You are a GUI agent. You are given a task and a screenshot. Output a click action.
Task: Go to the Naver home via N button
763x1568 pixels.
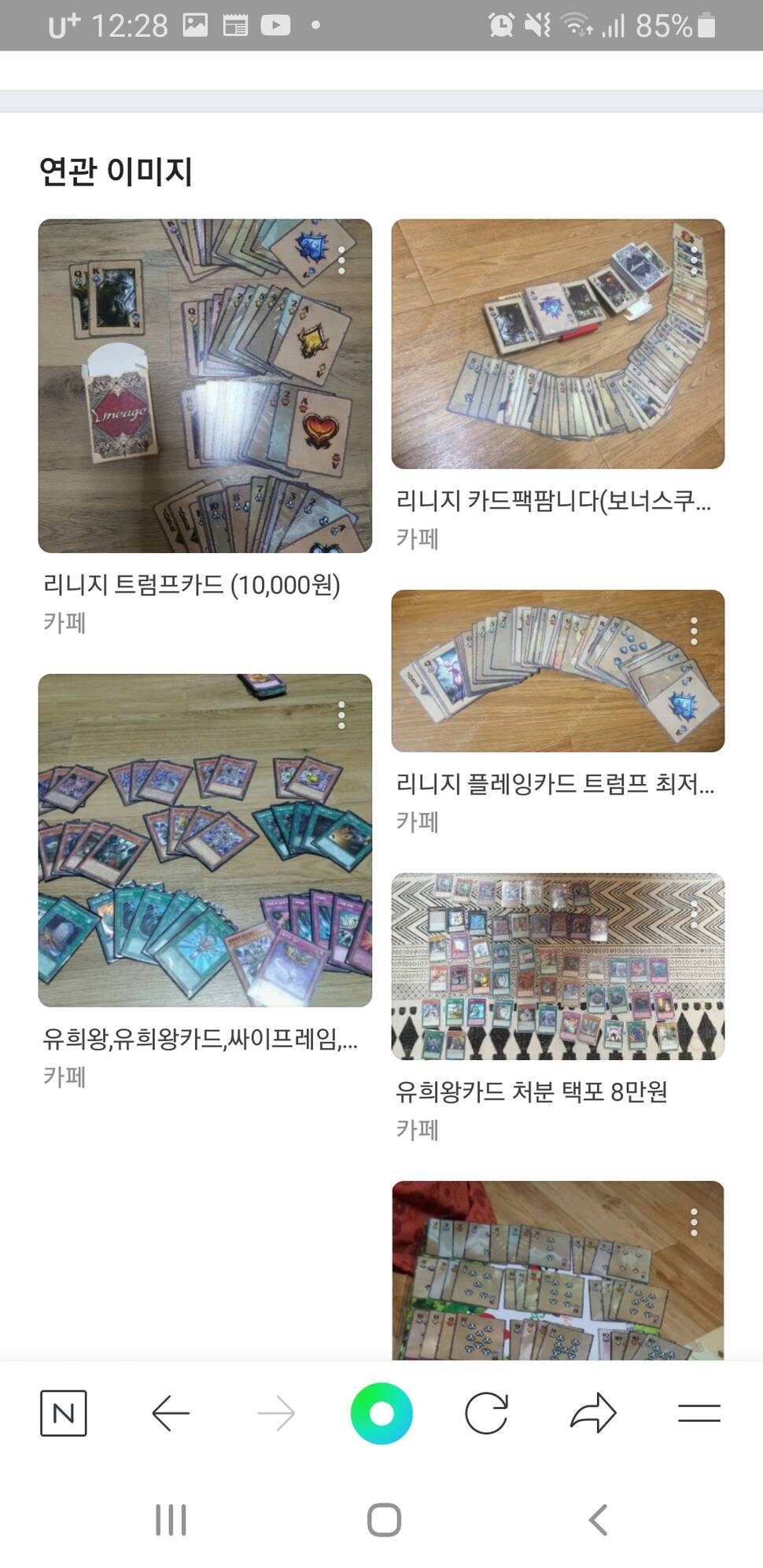point(64,1413)
